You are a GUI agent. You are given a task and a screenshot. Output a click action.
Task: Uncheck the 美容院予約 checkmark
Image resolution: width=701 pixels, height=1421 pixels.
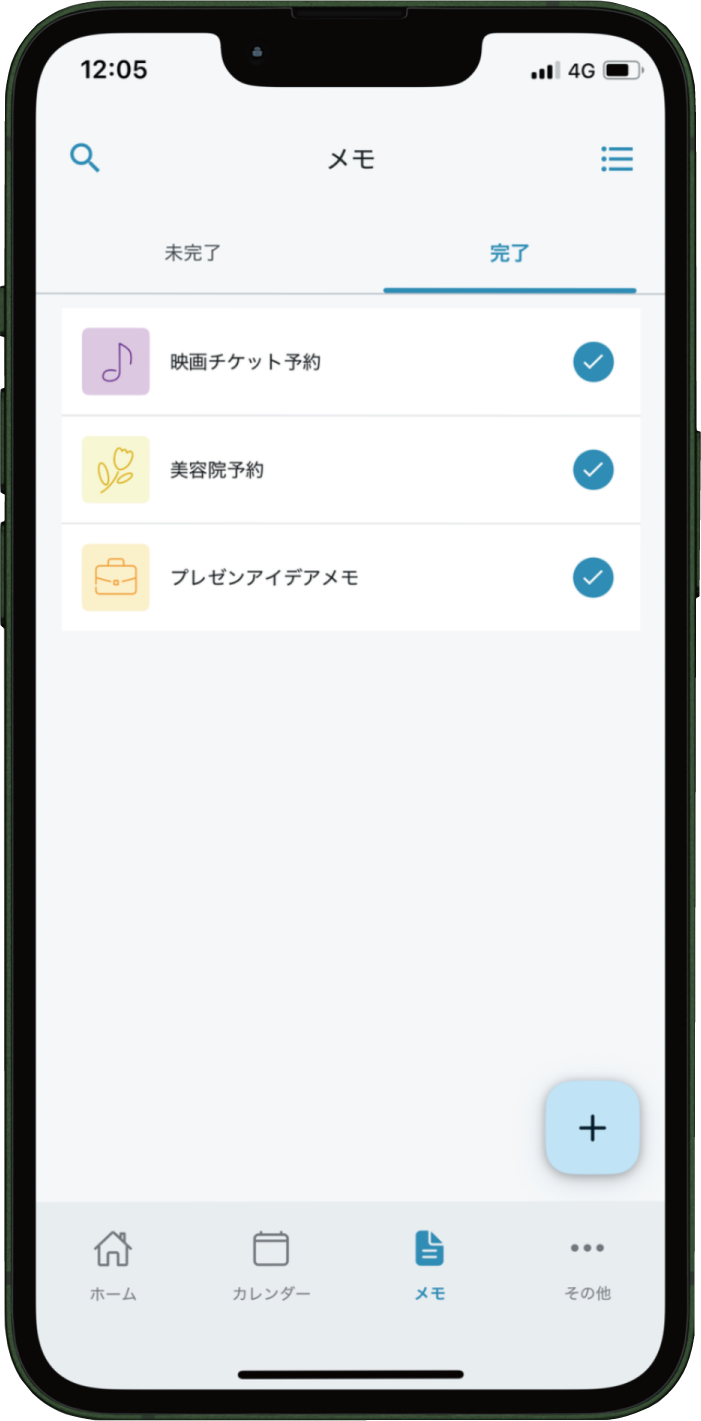(x=593, y=470)
